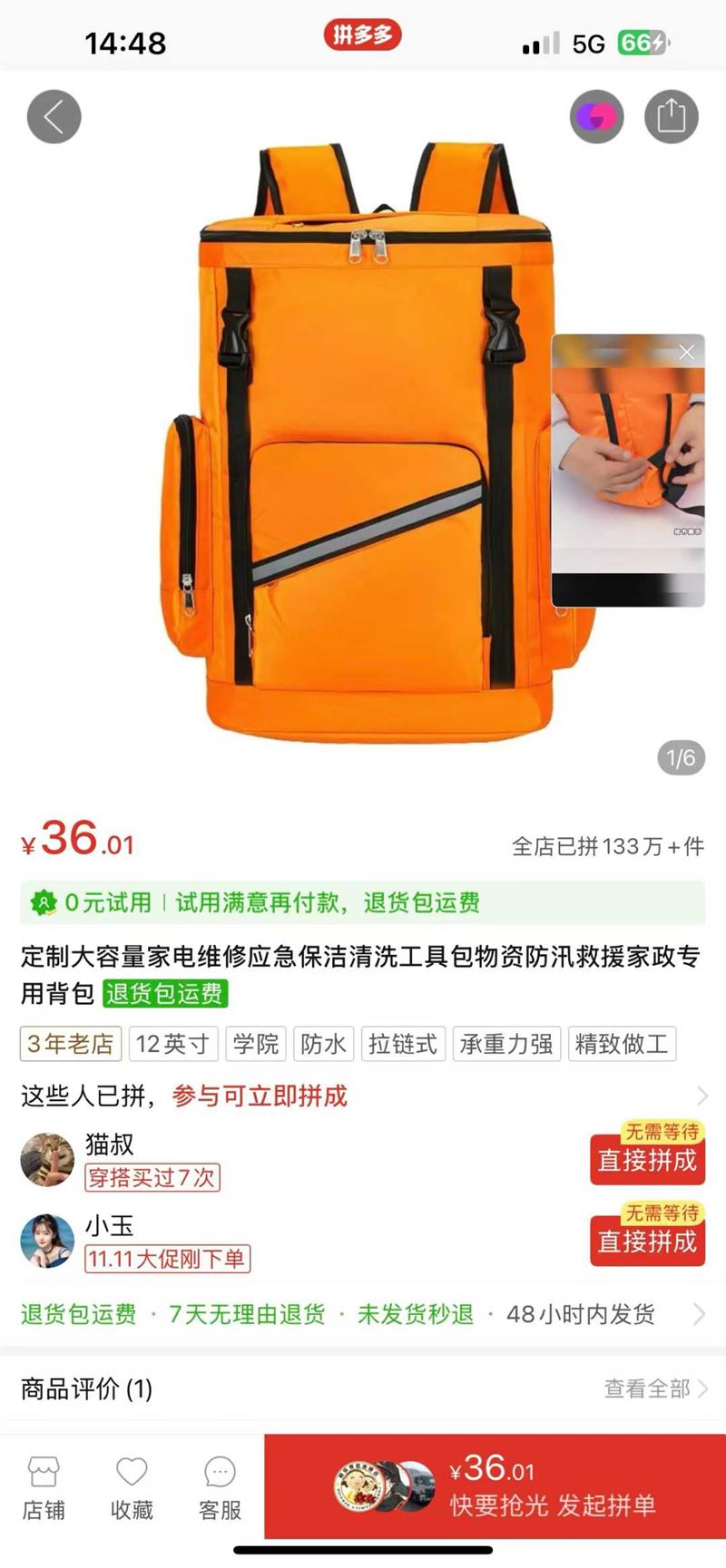This screenshot has width=726, height=1568.
Task: Open the 0元试用 trial banner
Action: coord(362,902)
